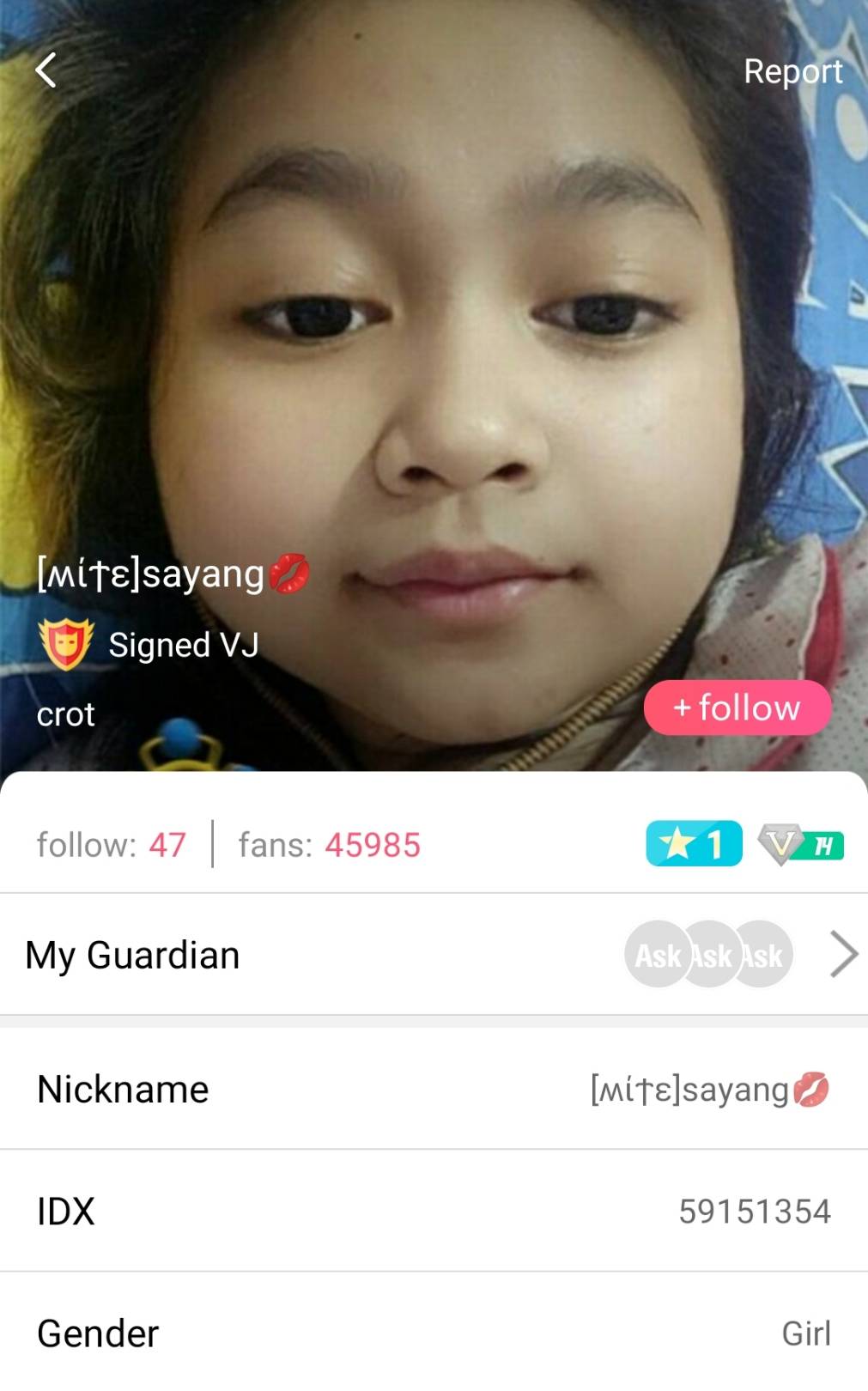Follow this Signed VJ
The image size is (868, 1391).
pyautogui.click(x=737, y=708)
